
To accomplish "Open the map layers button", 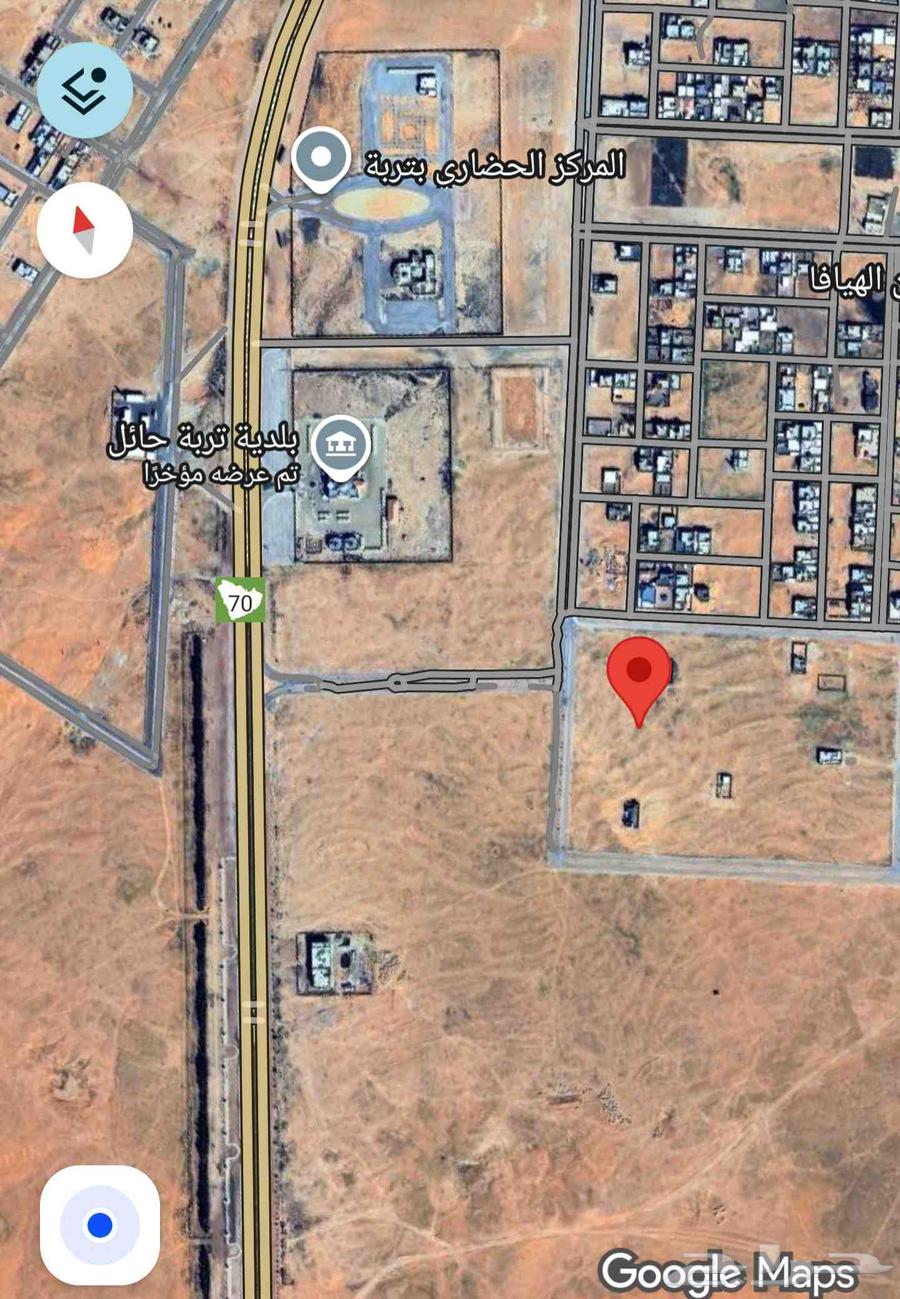I will click(85, 90).
